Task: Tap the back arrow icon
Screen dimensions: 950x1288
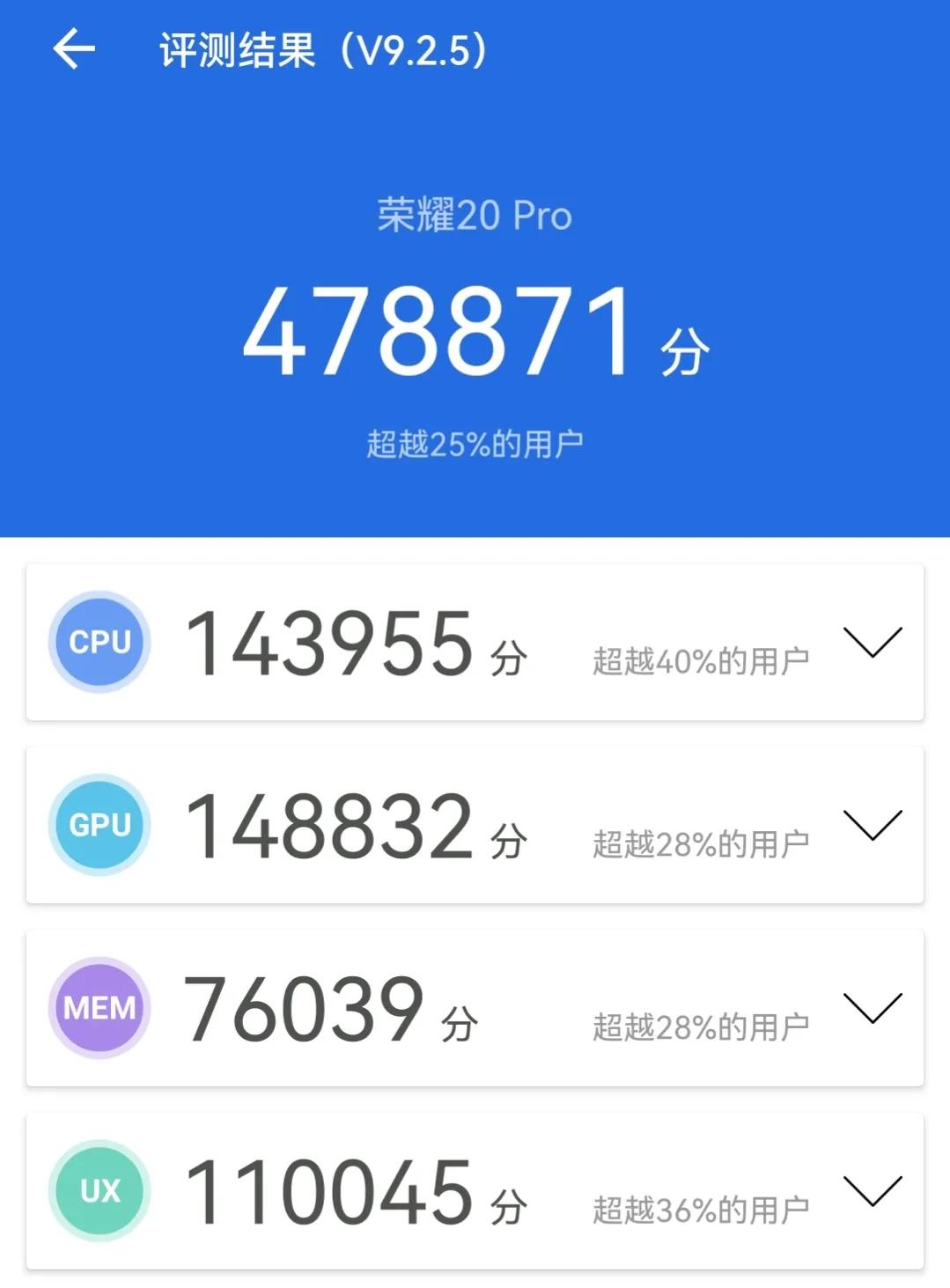Action: 75,50
